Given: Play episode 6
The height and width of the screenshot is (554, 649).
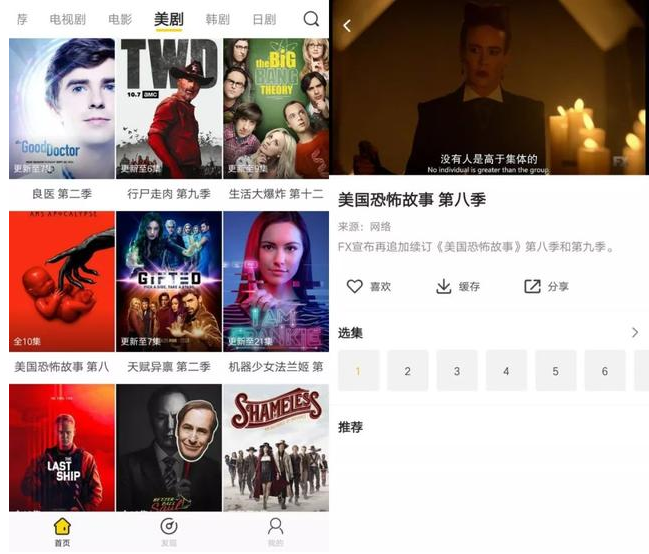Looking at the screenshot, I should (605, 371).
